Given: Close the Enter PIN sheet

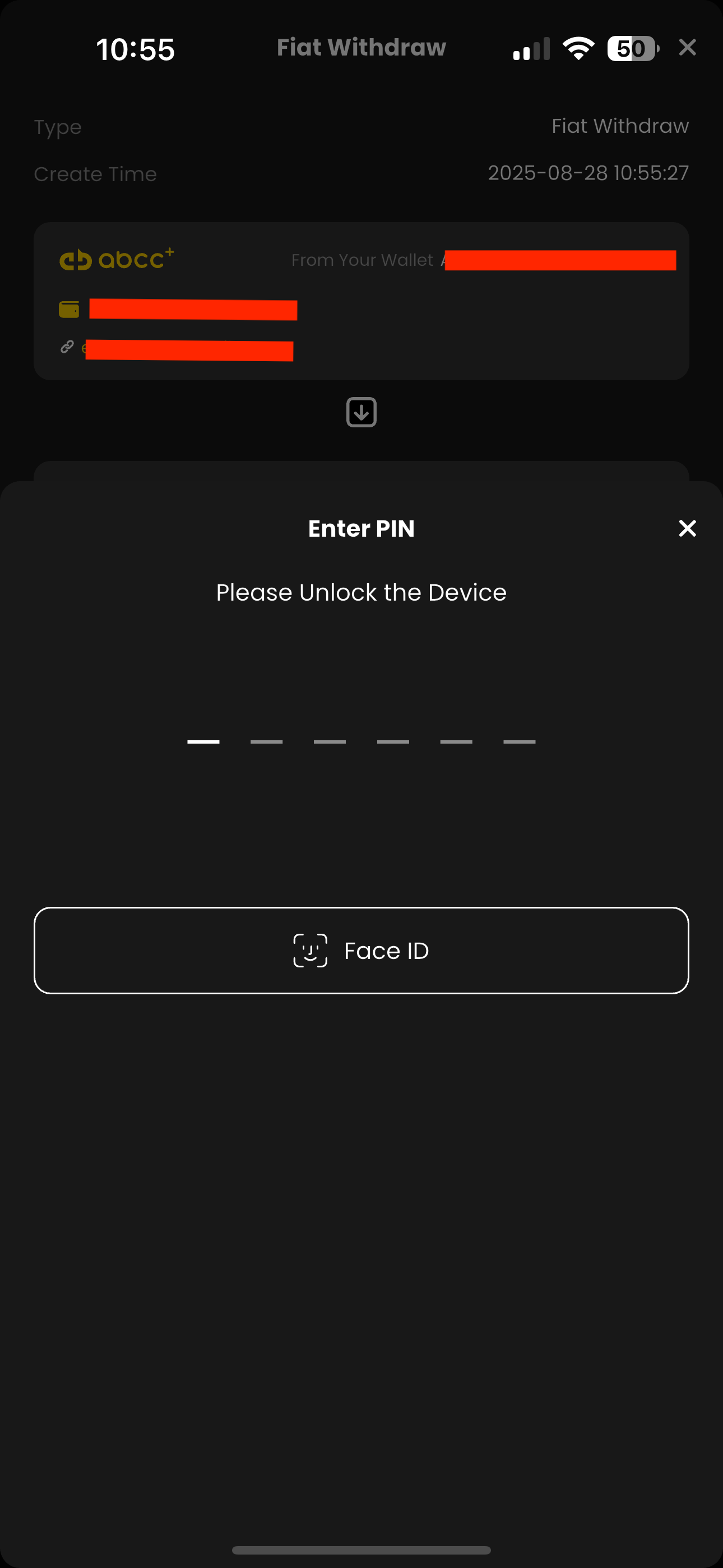Looking at the screenshot, I should click(x=687, y=528).
